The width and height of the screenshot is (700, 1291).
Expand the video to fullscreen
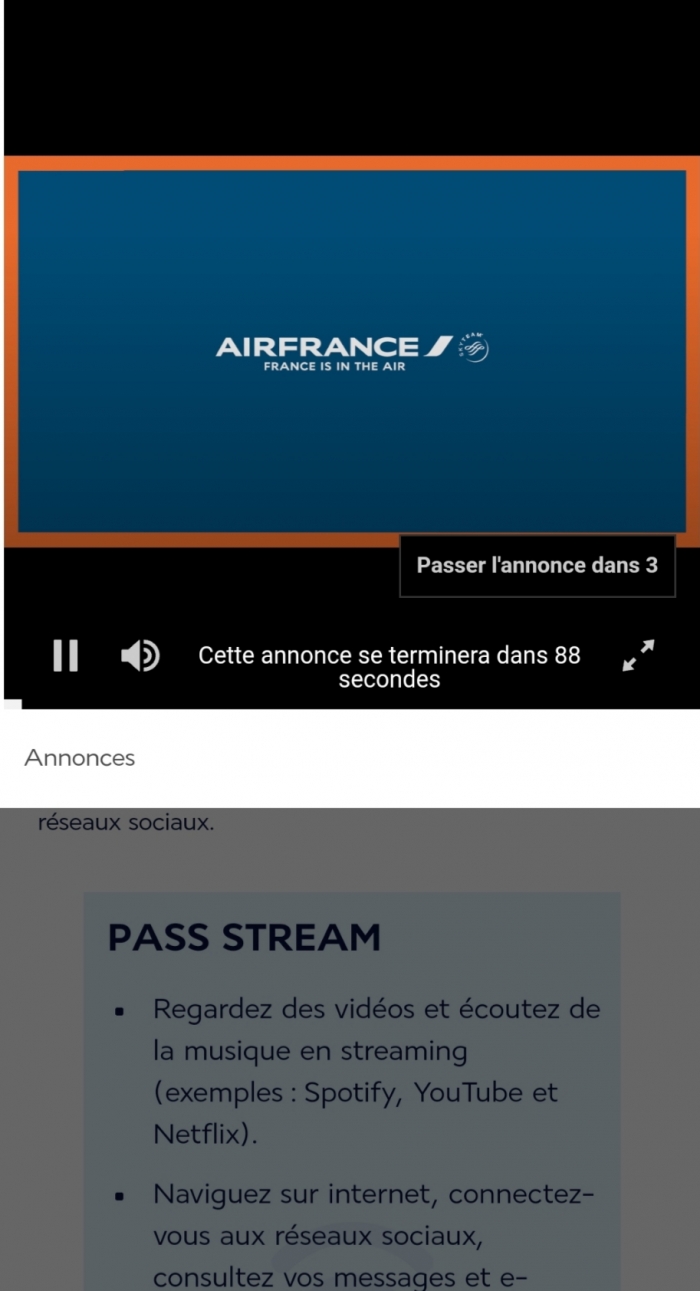click(638, 656)
